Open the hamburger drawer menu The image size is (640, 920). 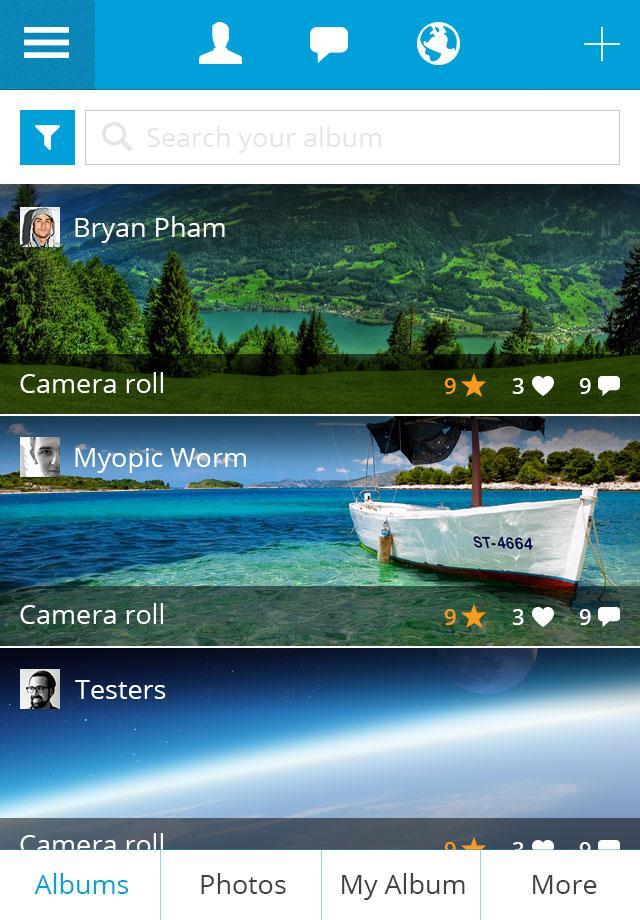click(47, 44)
